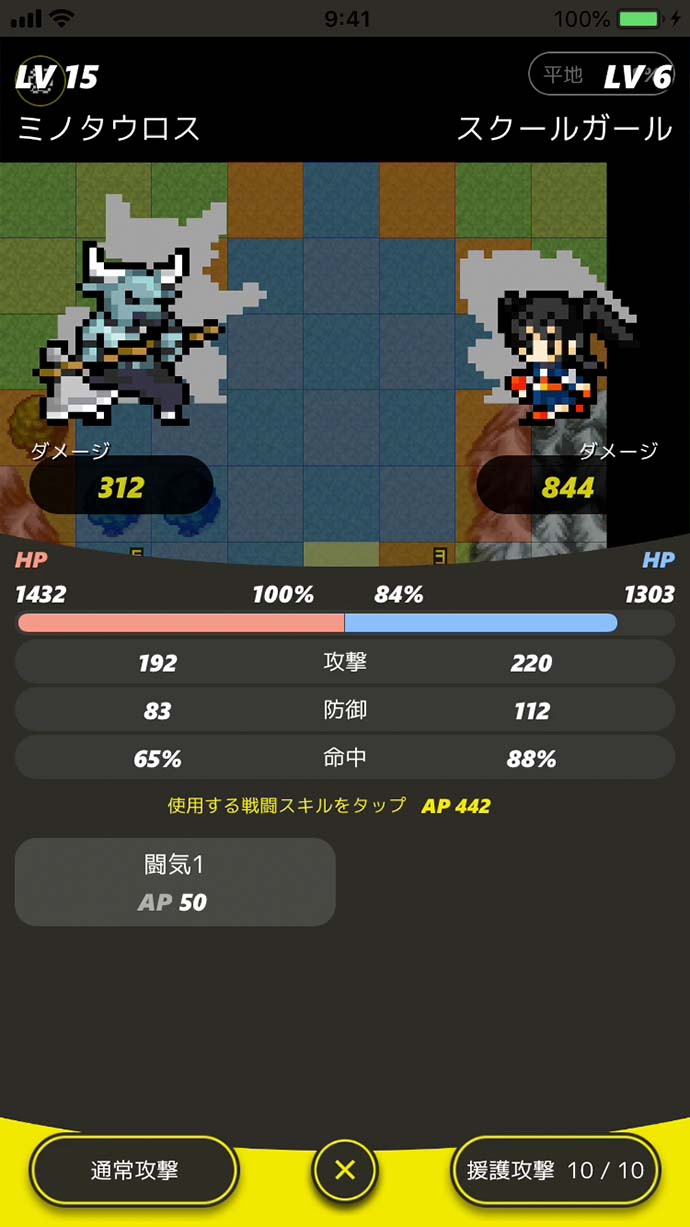Select the 闘気1 battle skill
690x1227 pixels.
pos(175,882)
